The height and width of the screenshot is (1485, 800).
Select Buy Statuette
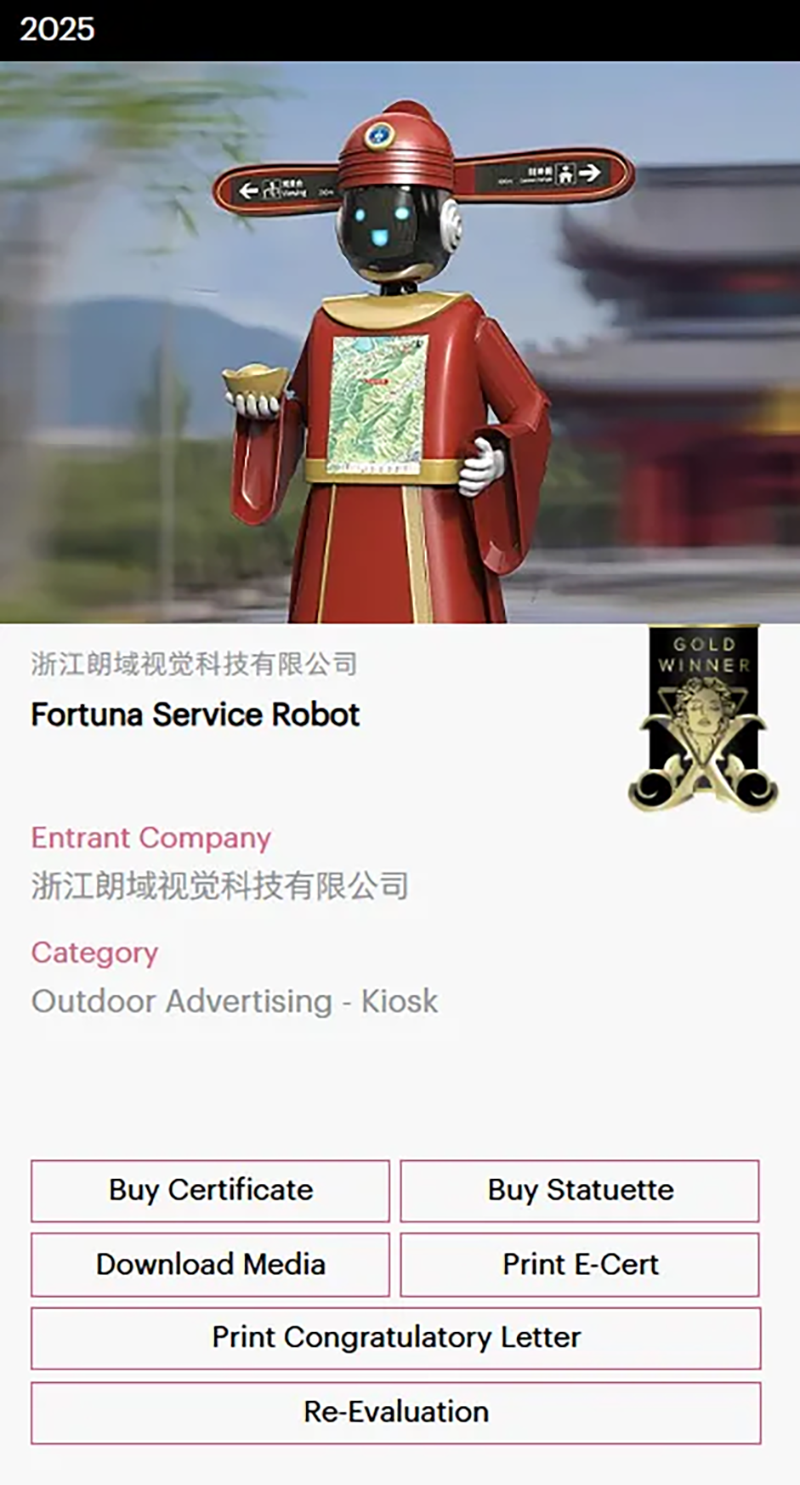point(580,1190)
